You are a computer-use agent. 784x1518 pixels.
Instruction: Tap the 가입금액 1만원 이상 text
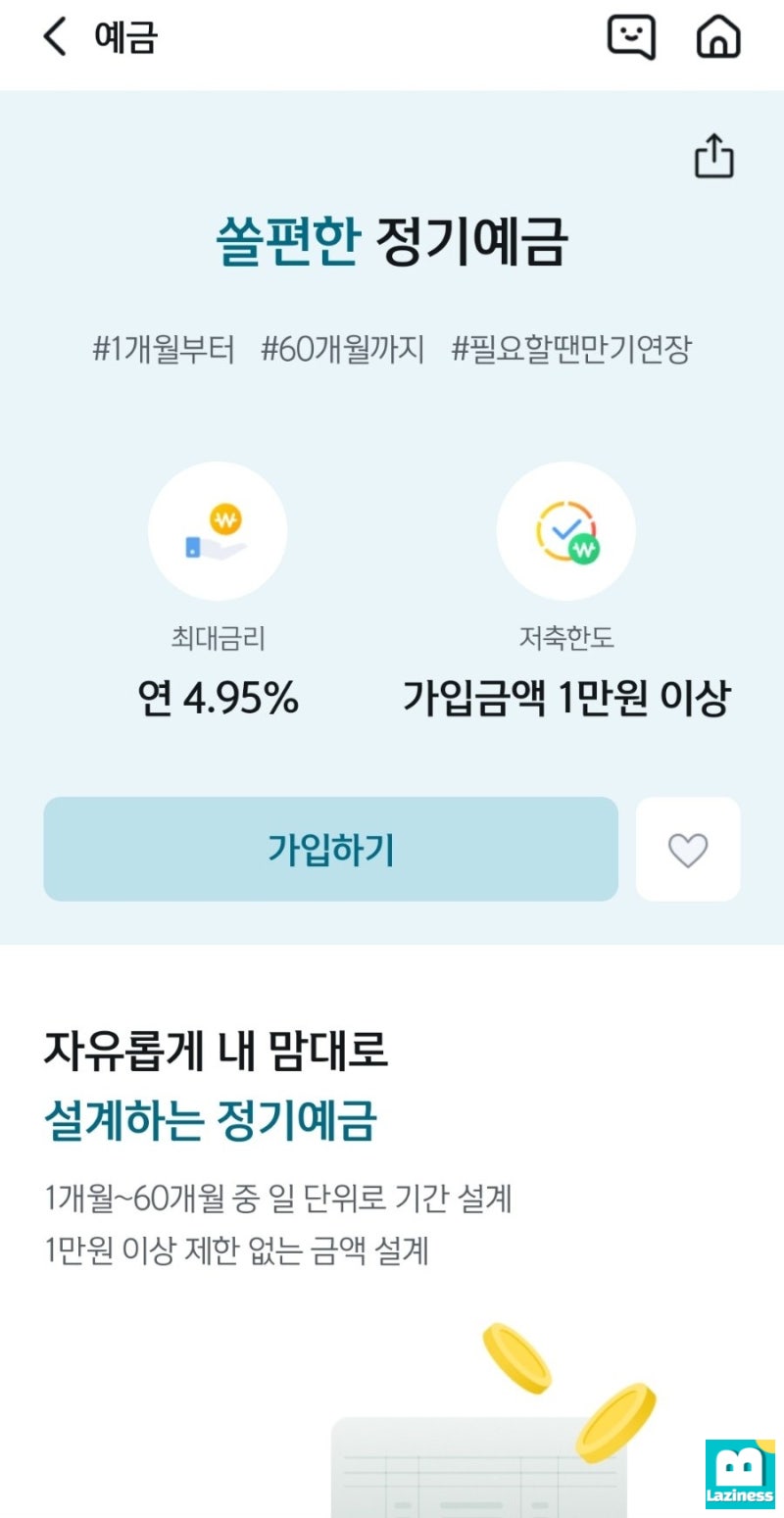566,699
